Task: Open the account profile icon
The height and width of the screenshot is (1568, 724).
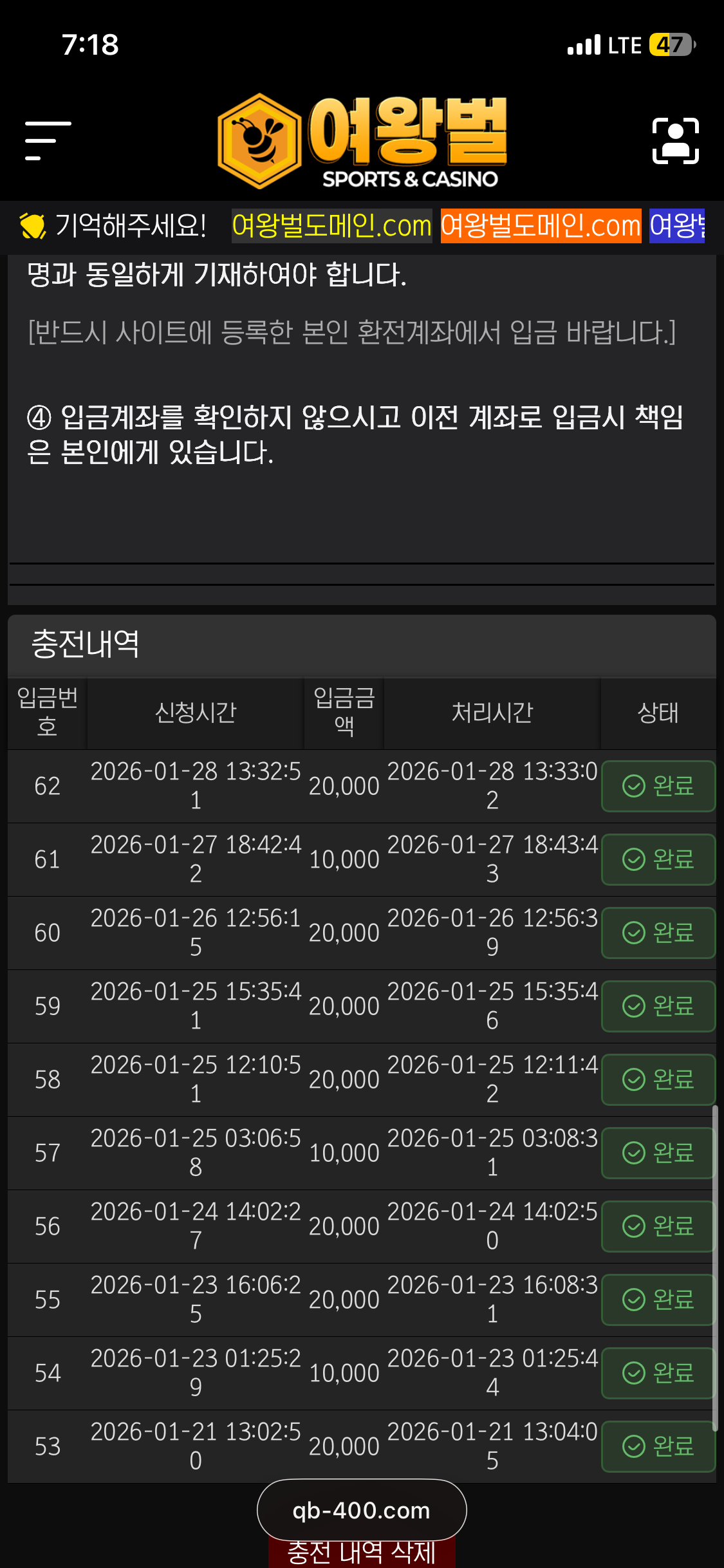Action: [675, 140]
